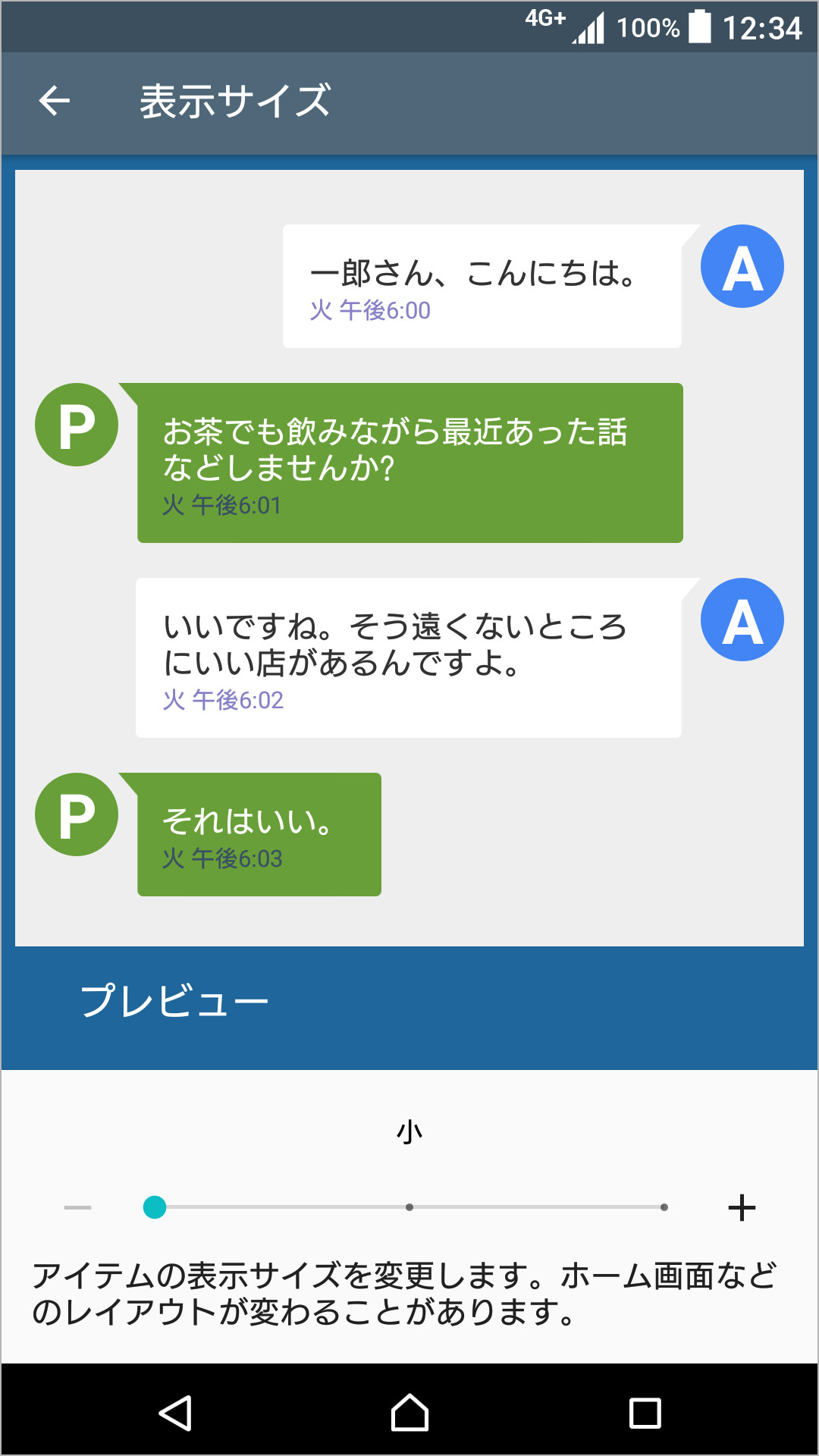819x1456 pixels.
Task: Click the back arrow on 表示サイズ screen
Action: pos(53,101)
